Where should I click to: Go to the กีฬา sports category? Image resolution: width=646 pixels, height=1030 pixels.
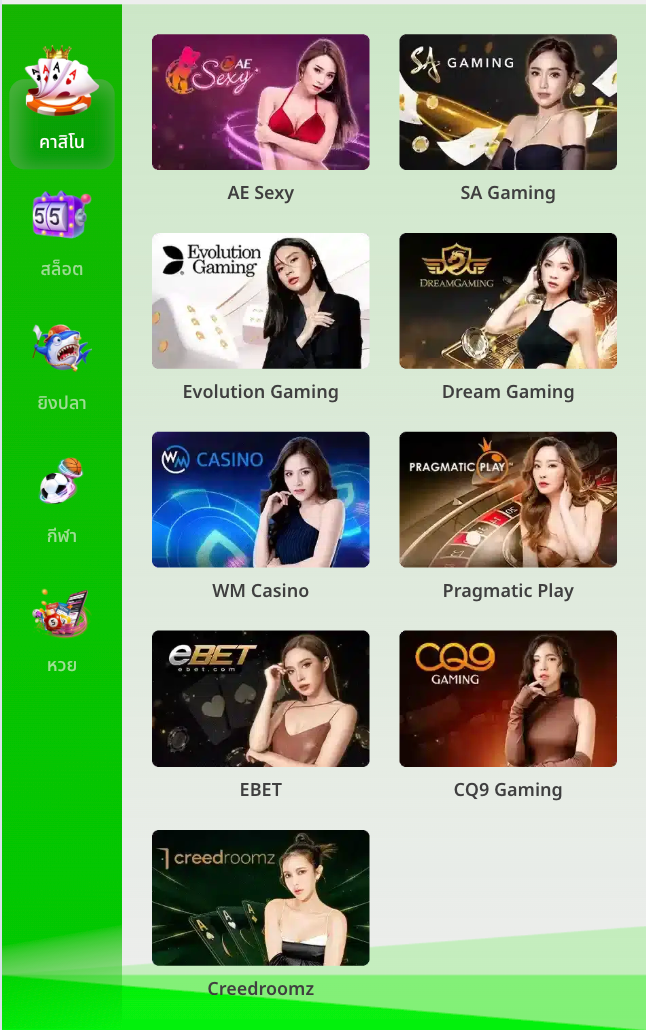point(62,500)
